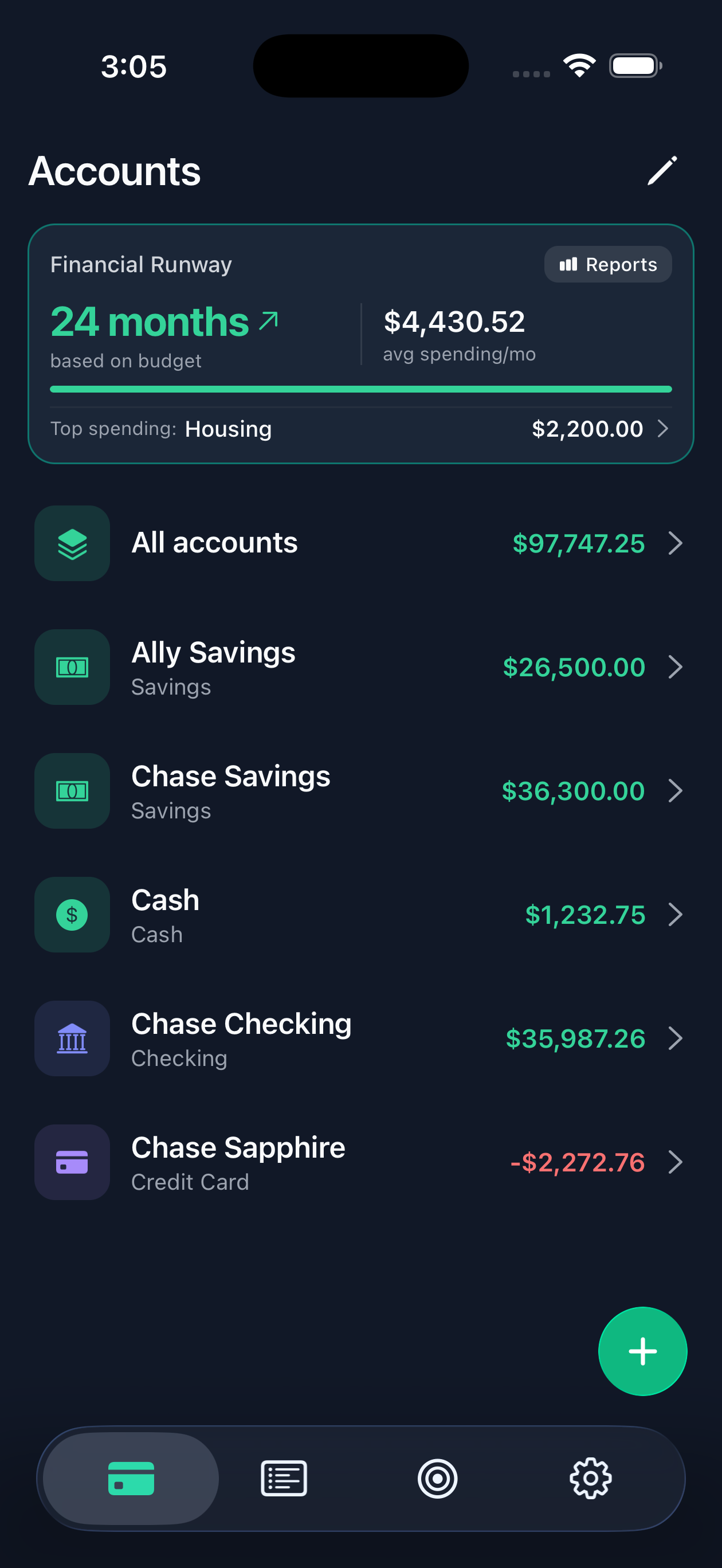Click the edit pencil icon next to Accounts
Image resolution: width=722 pixels, height=1568 pixels.
[x=664, y=171]
